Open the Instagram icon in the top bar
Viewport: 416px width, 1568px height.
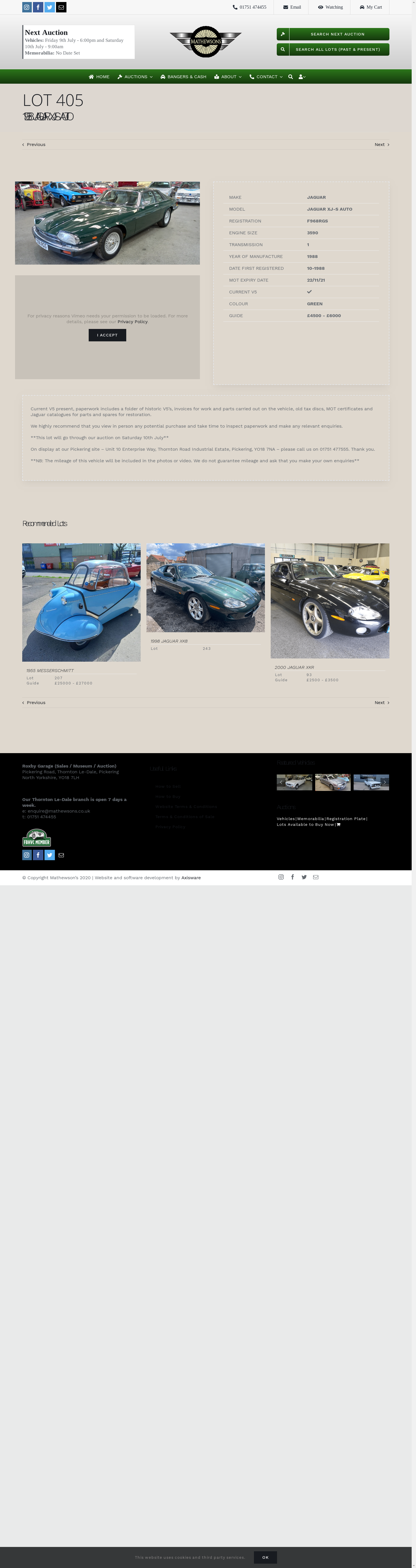(27, 7)
